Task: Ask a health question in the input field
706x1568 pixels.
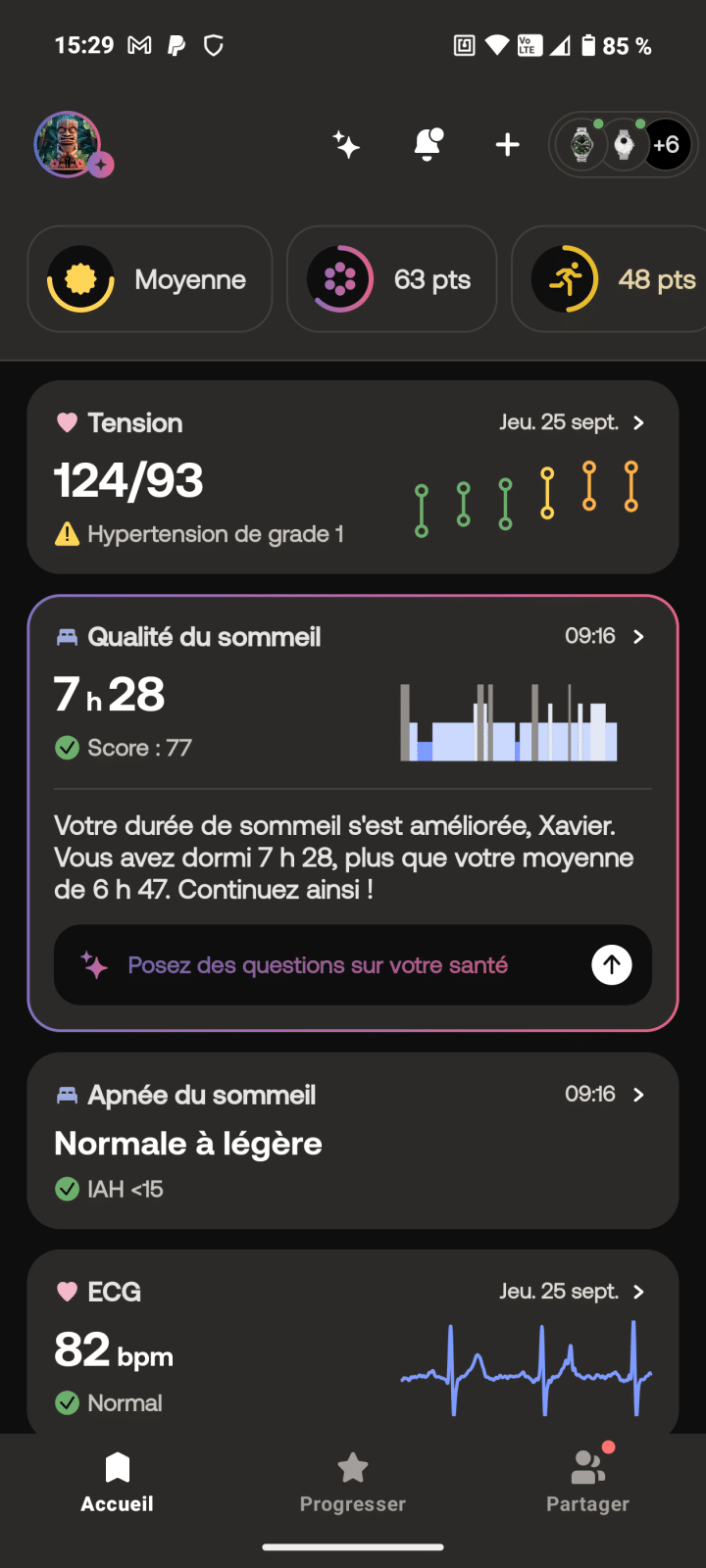Action: [x=318, y=965]
